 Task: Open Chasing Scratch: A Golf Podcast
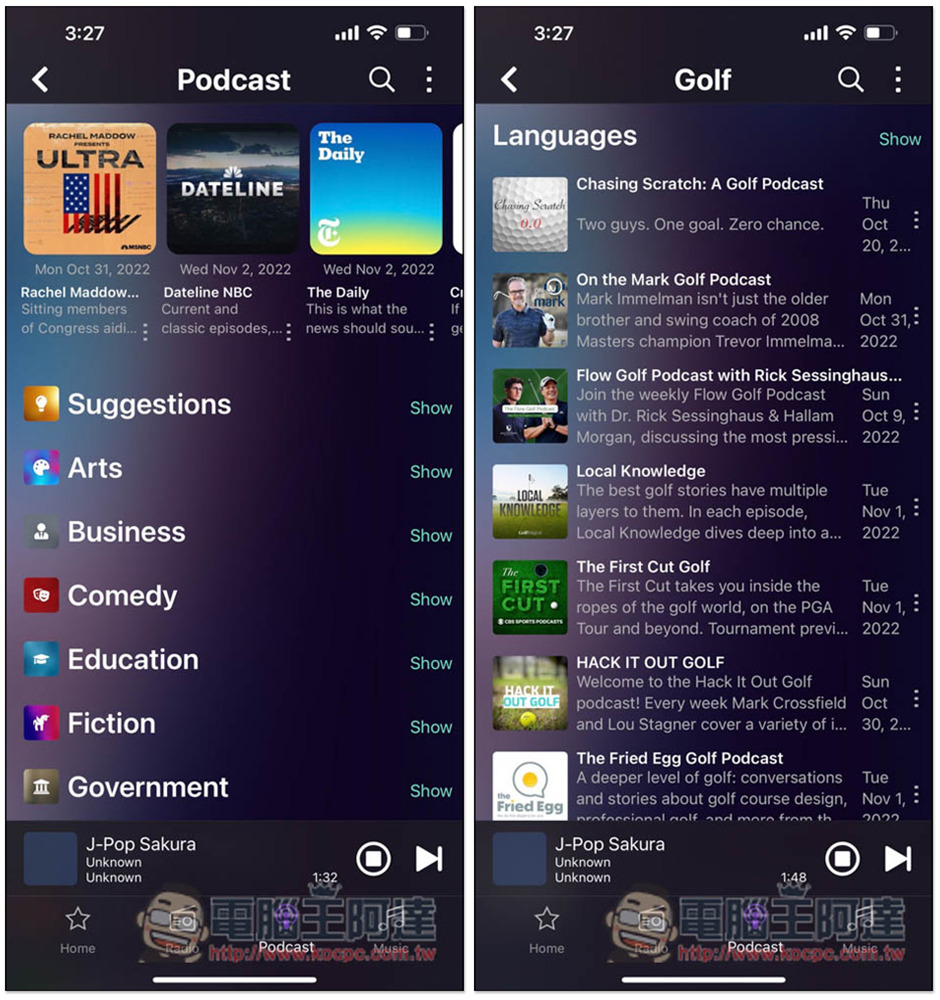699,184
